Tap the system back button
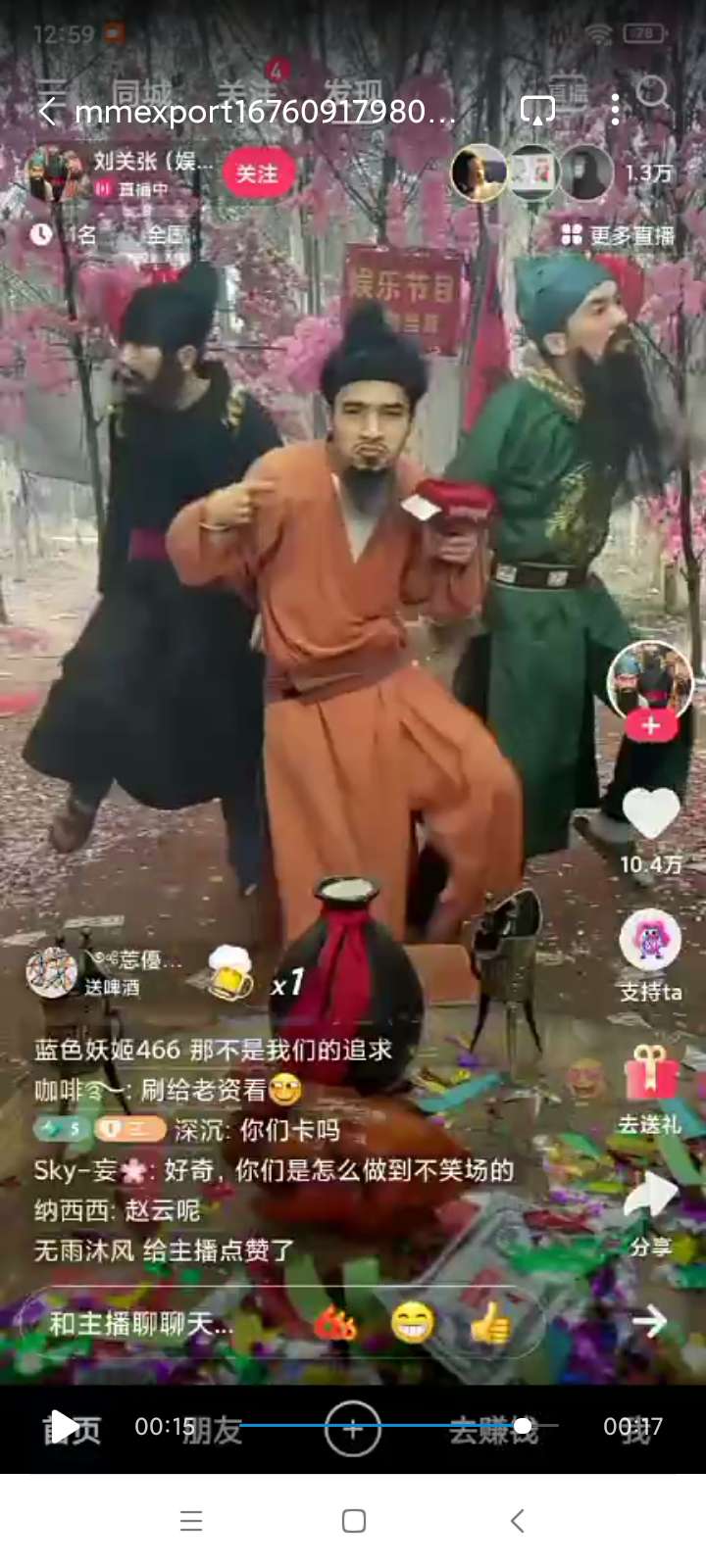The width and height of the screenshot is (706, 1568). 517,1520
